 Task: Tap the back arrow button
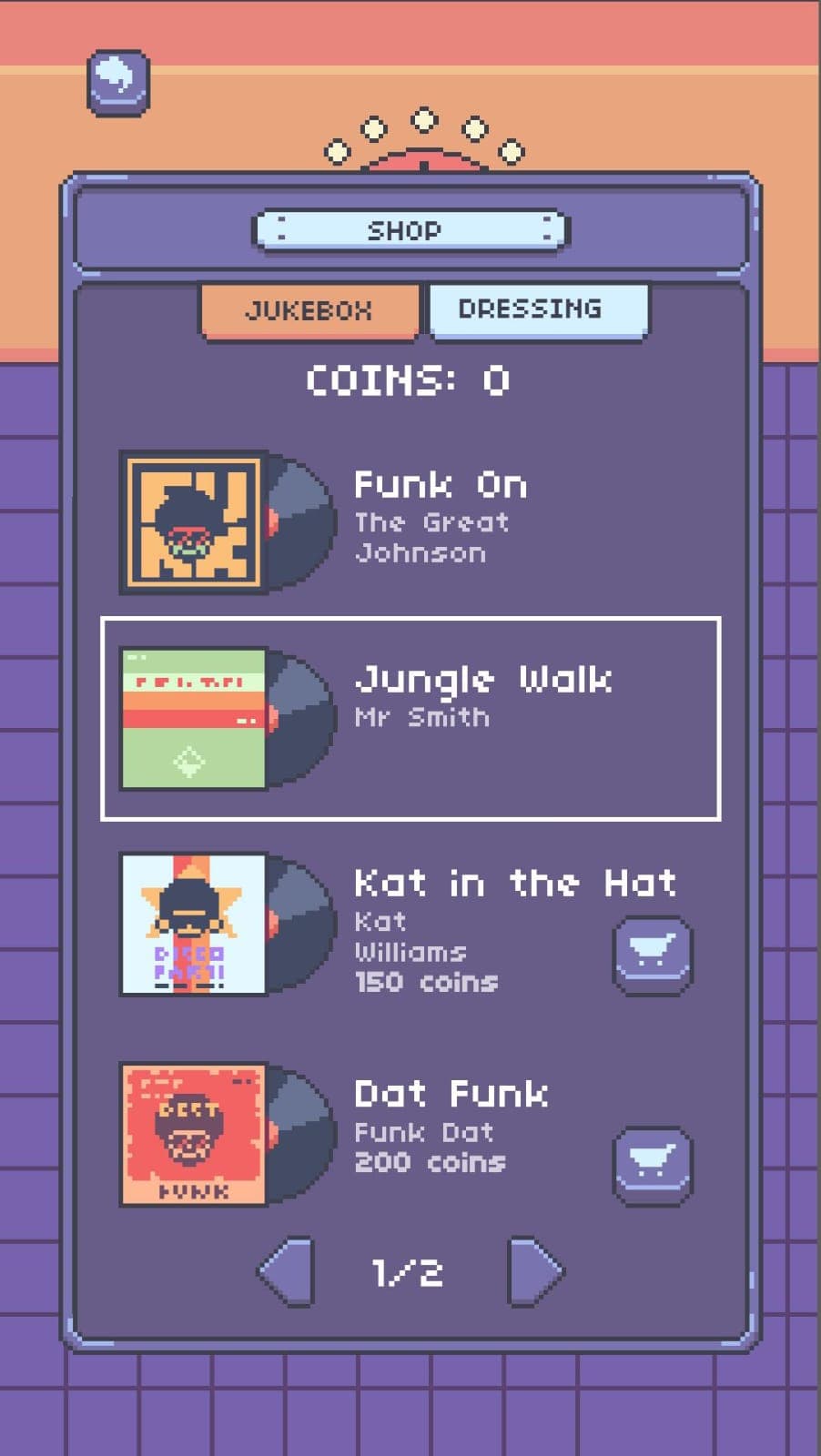pyautogui.click(x=118, y=82)
